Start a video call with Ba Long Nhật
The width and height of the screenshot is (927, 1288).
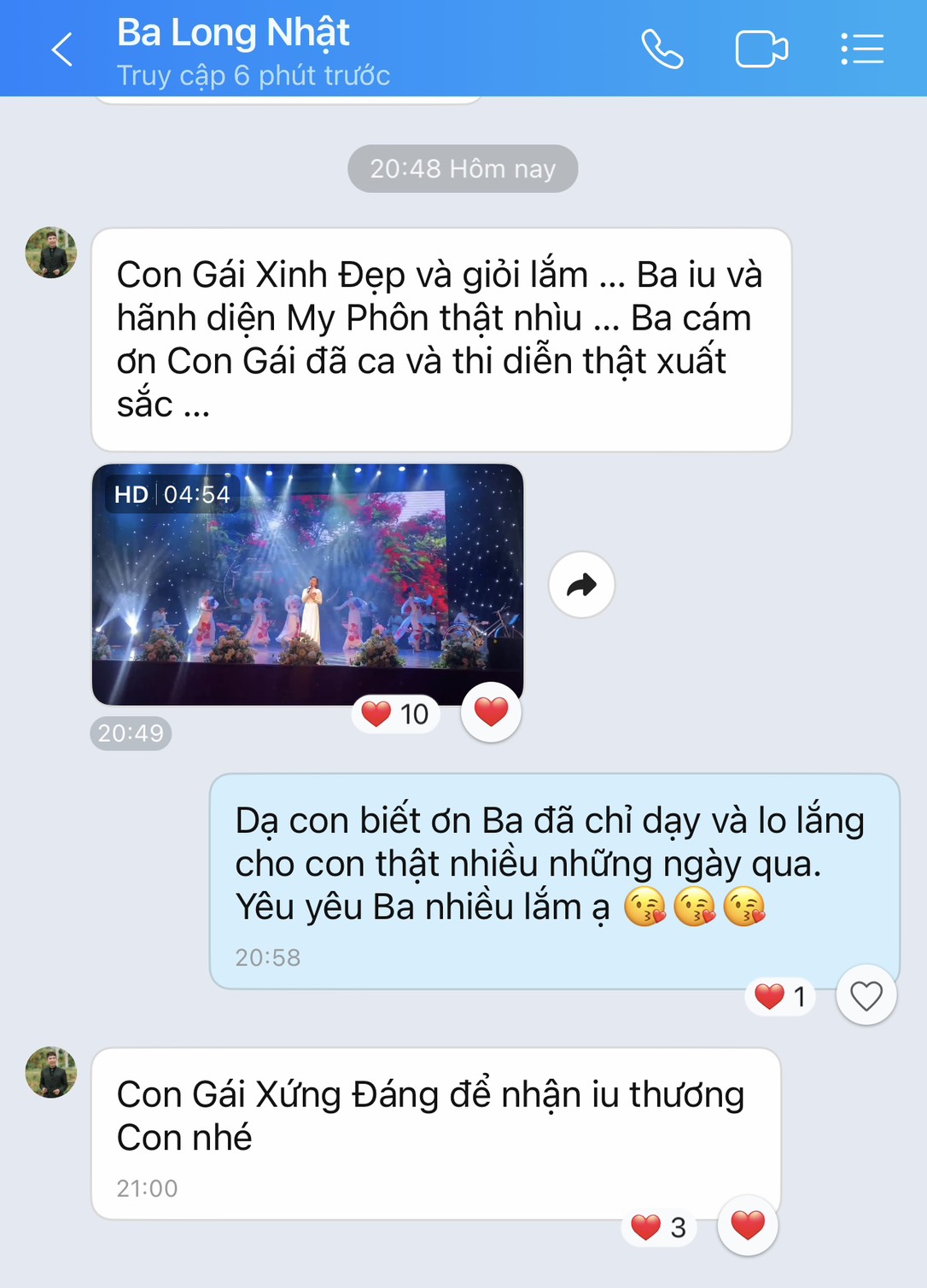pyautogui.click(x=761, y=49)
